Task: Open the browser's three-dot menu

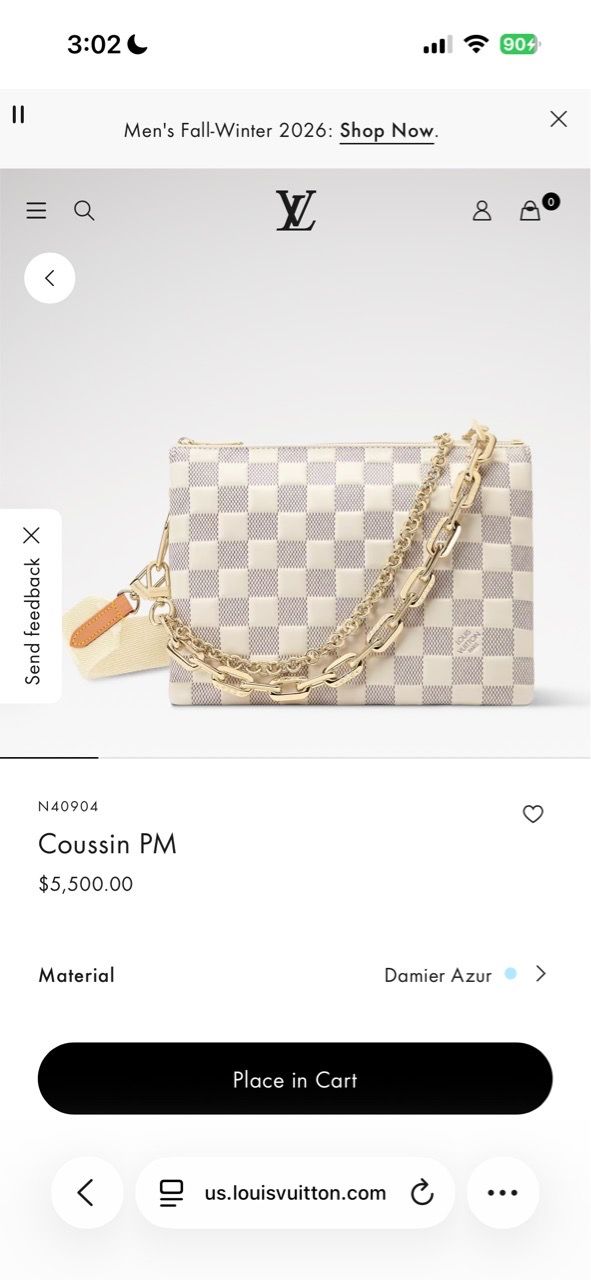Action: tap(502, 1192)
